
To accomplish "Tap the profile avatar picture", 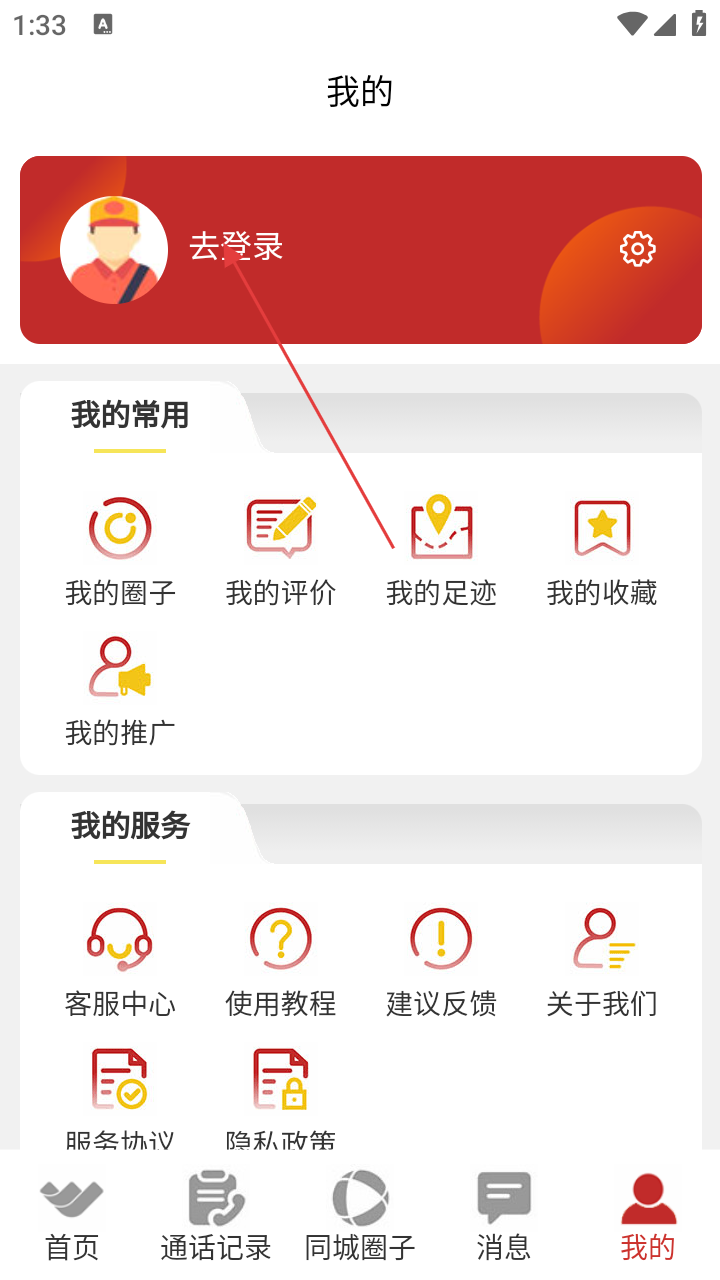I will click(x=114, y=250).
